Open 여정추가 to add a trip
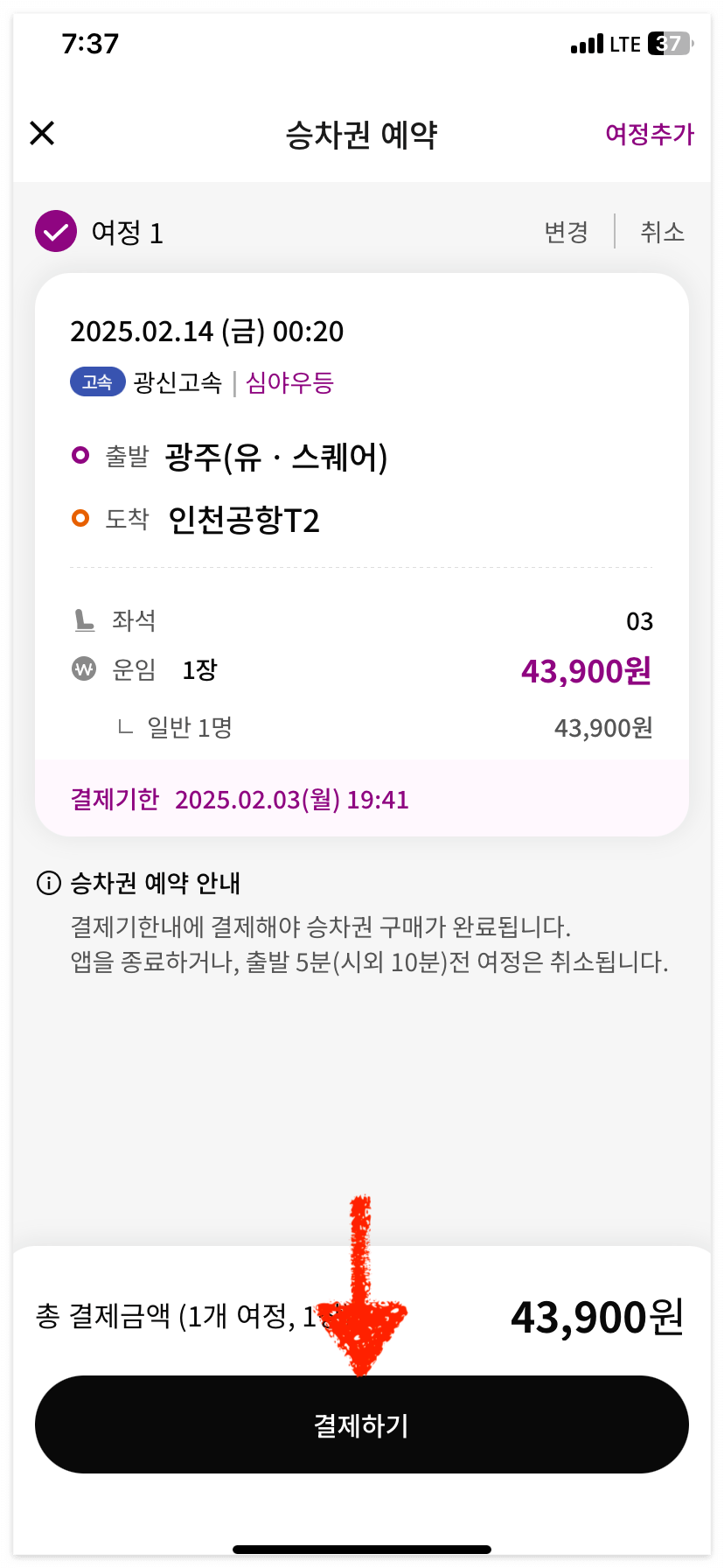 [650, 134]
